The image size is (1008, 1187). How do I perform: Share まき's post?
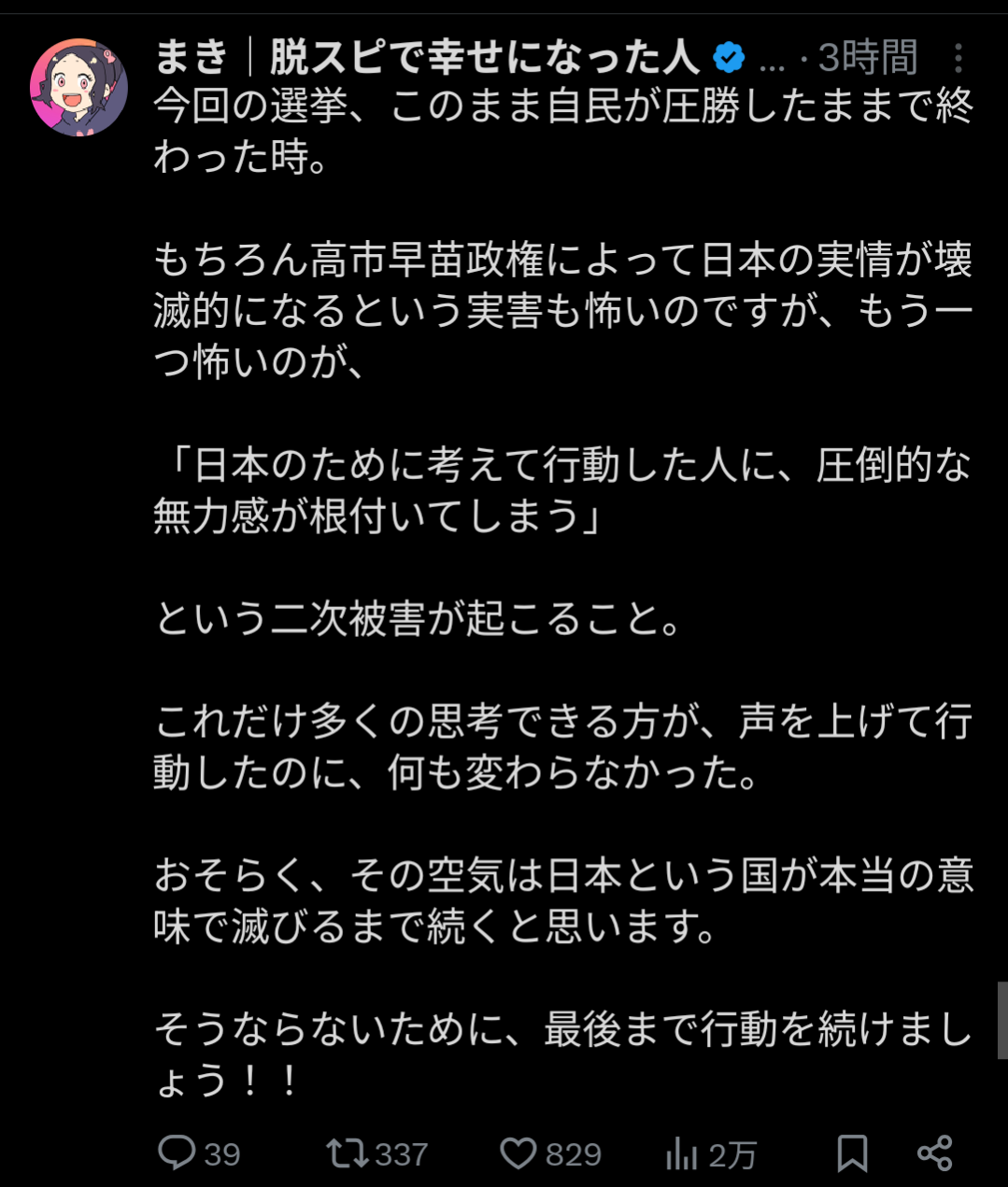(934, 1153)
